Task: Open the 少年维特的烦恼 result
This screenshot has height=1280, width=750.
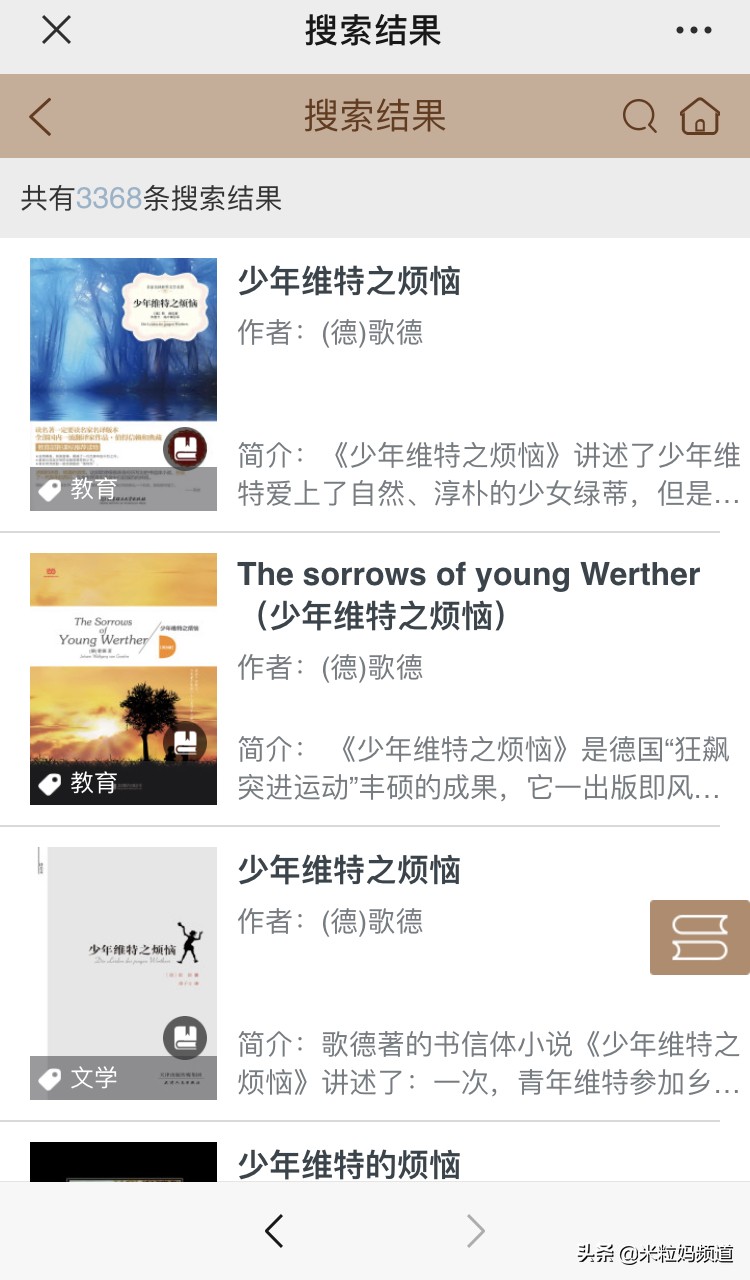Action: click(349, 1165)
